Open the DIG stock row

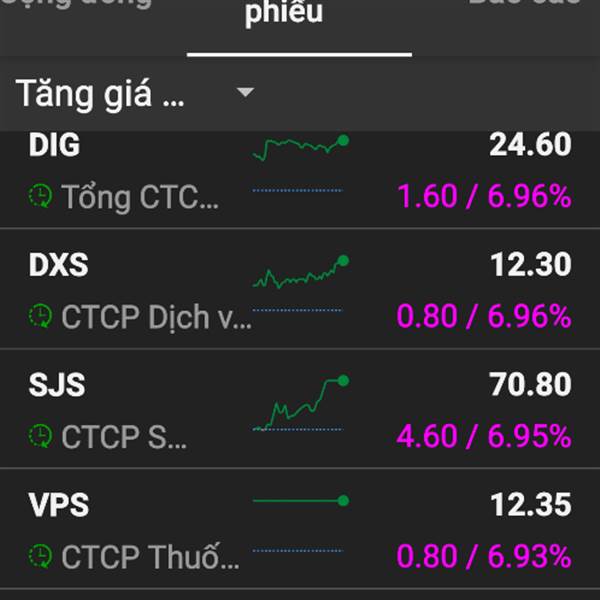pos(300,172)
